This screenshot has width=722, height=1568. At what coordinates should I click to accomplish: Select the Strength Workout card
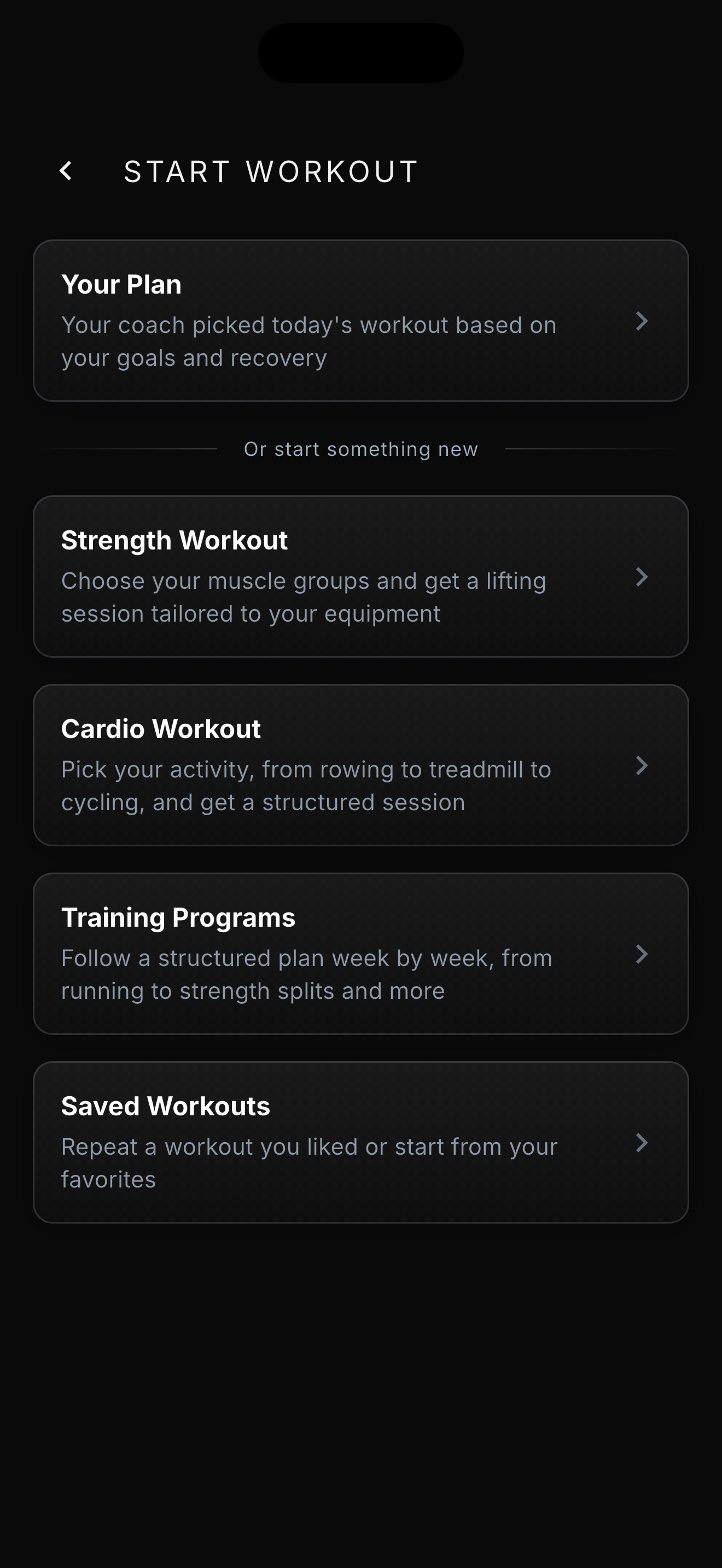[361, 576]
